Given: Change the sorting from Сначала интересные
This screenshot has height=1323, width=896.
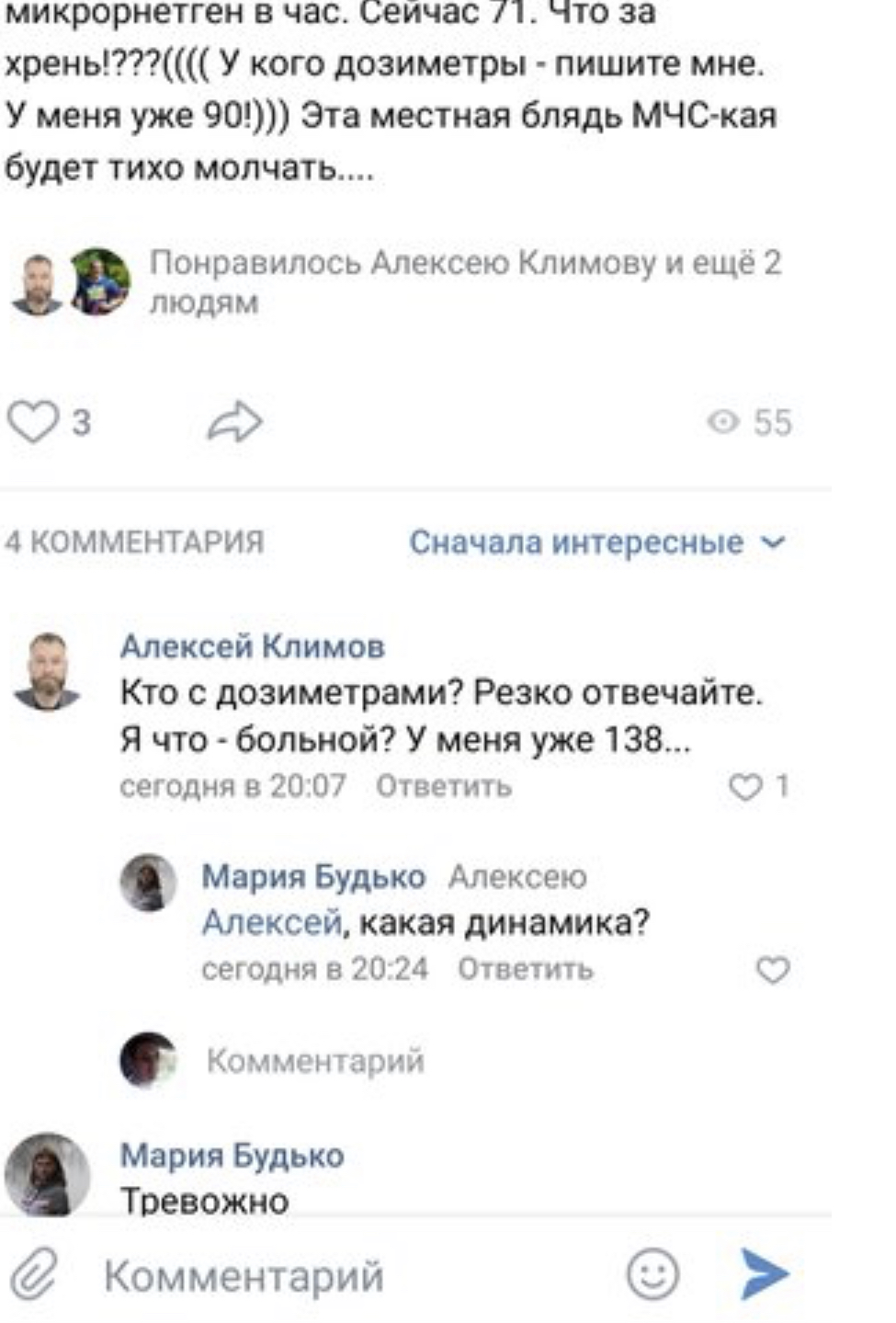Looking at the screenshot, I should pyautogui.click(x=596, y=542).
